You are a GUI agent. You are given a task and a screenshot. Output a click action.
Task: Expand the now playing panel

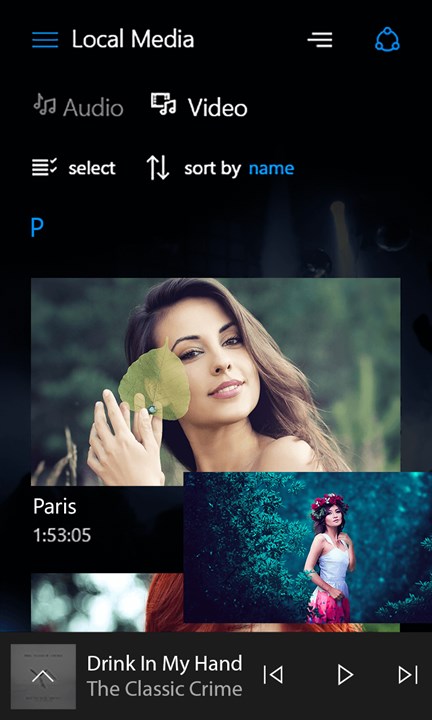[43, 676]
